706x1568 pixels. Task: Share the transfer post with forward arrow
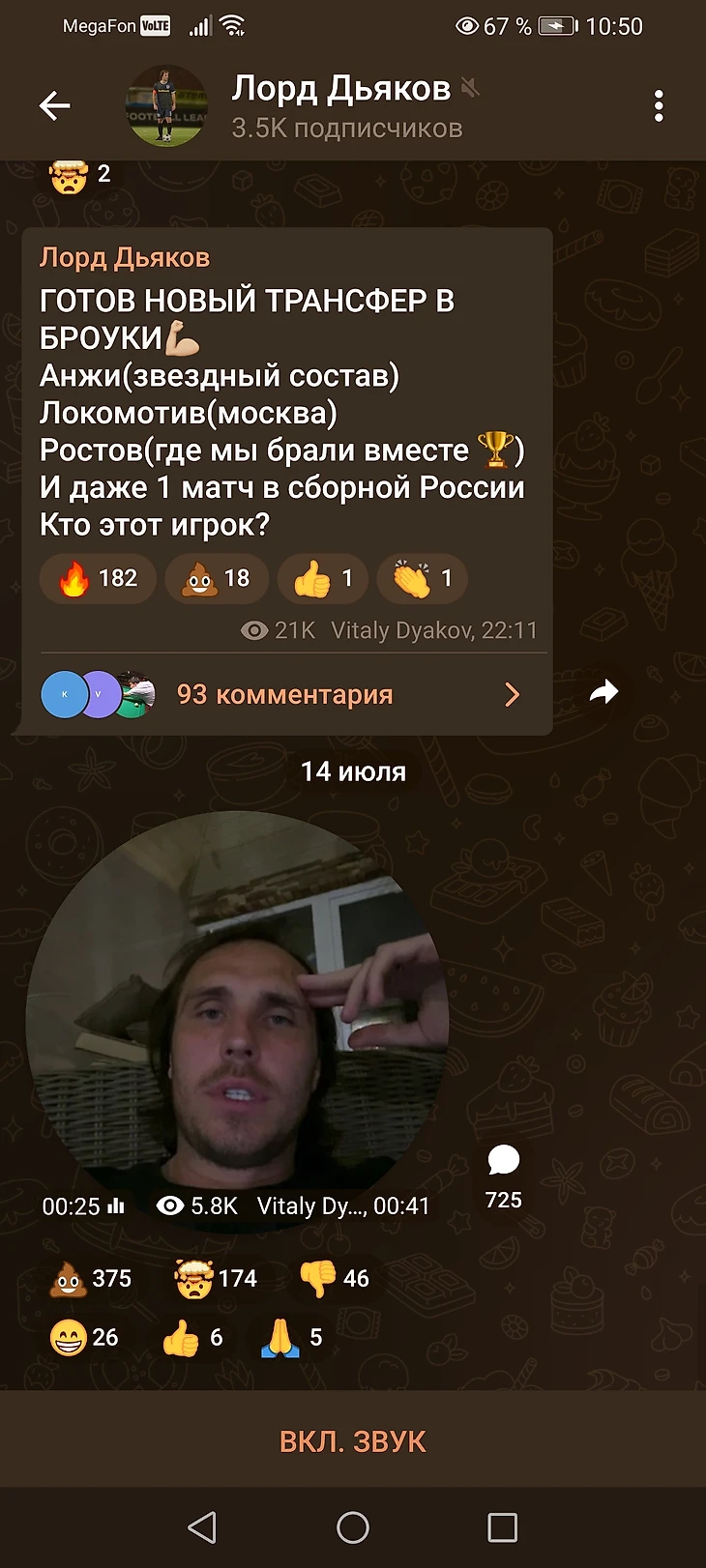pos(604,692)
